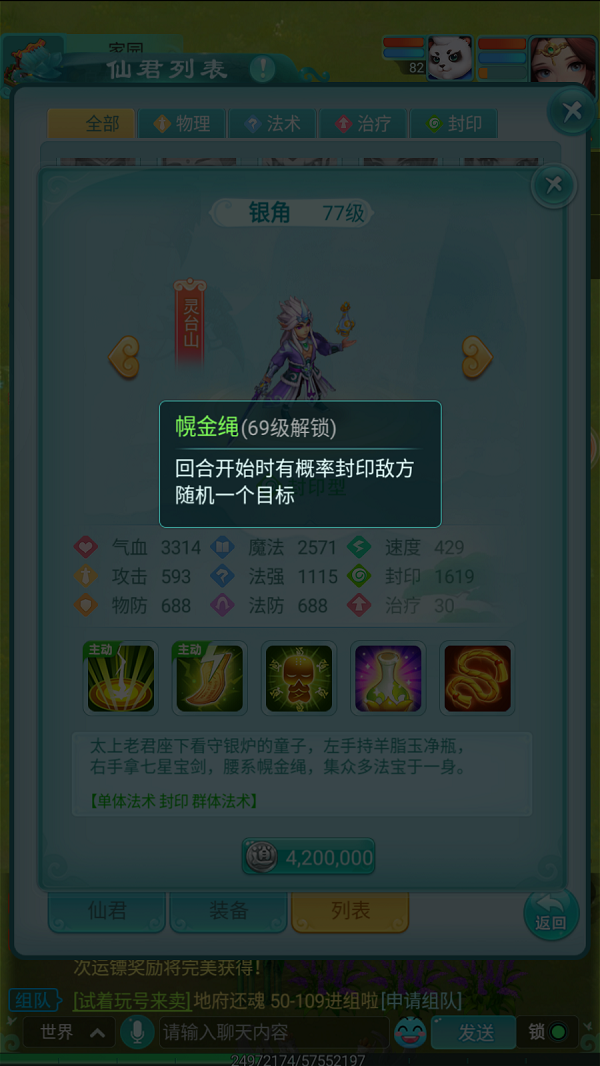
Task: Buy 银角 for 4,200,000 coins
Action: pyautogui.click(x=309, y=857)
